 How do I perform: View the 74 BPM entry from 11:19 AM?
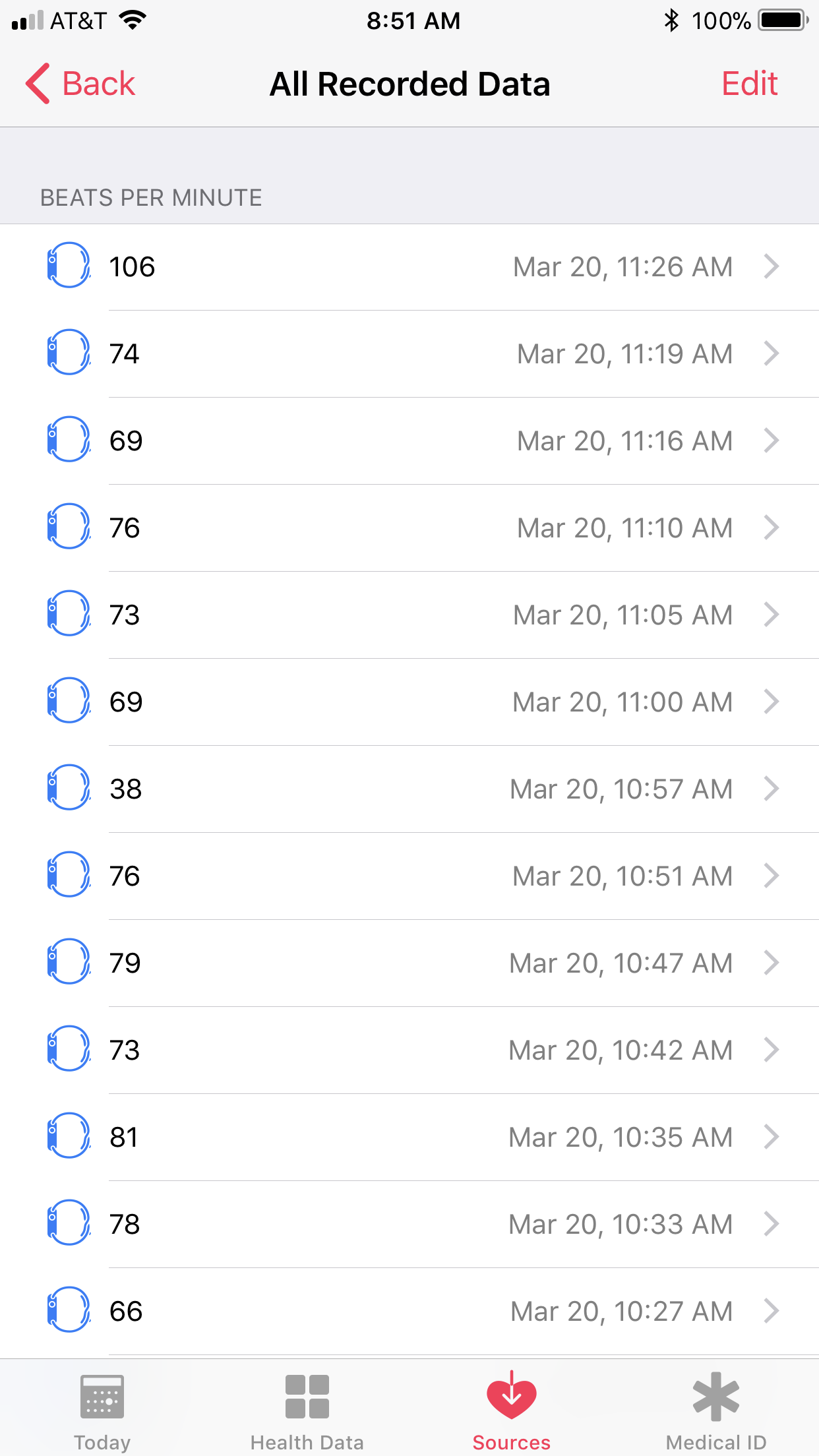click(x=409, y=354)
